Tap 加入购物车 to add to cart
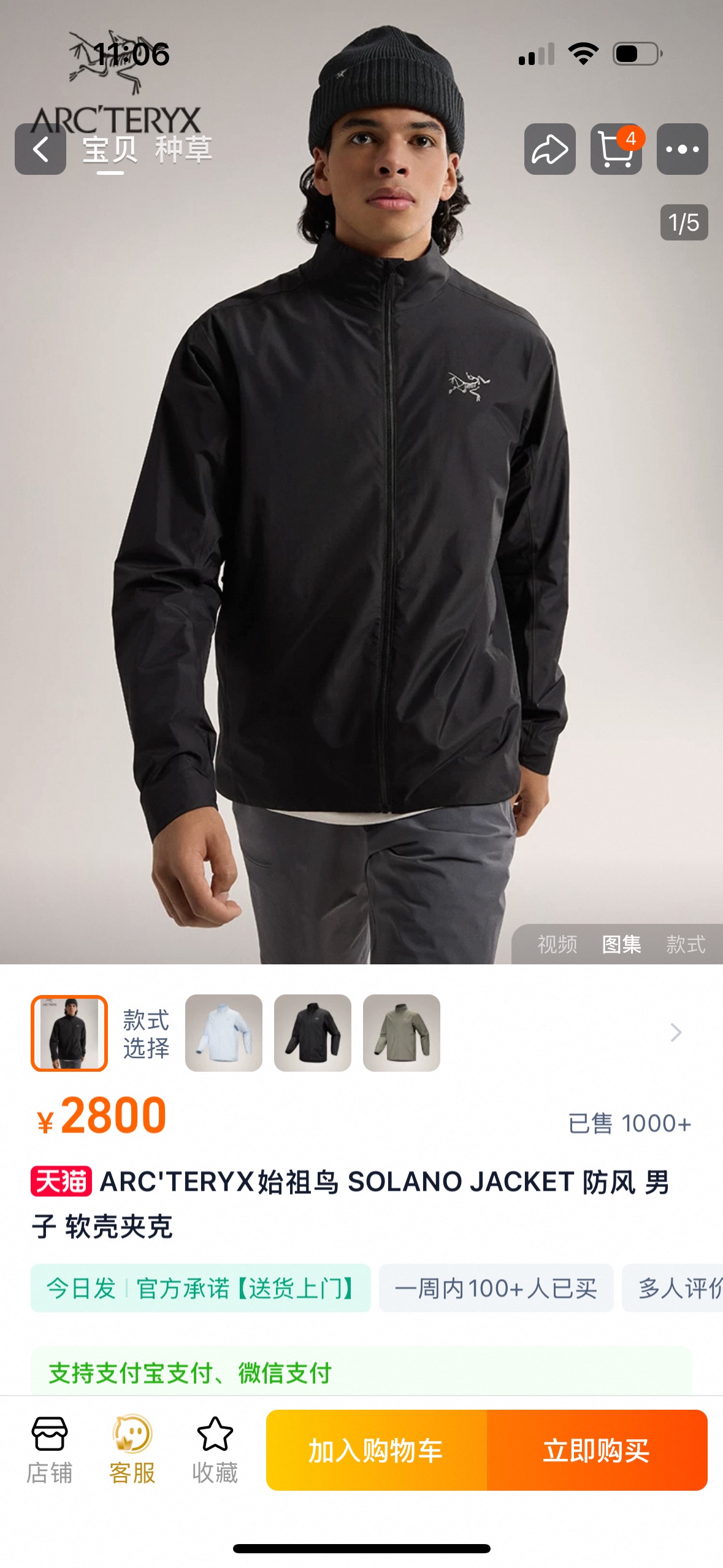The image size is (723, 1568). (x=376, y=1450)
